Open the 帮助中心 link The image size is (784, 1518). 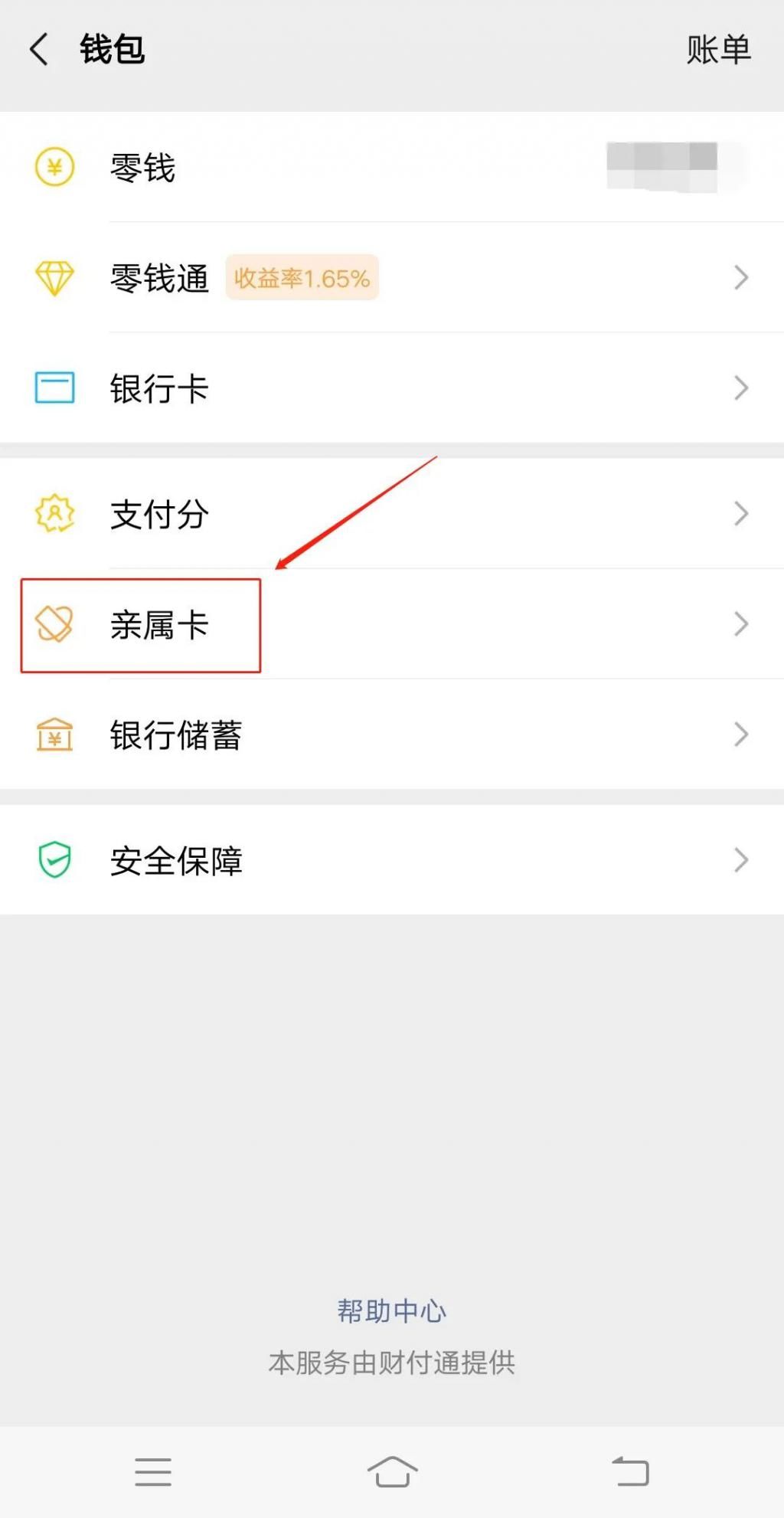[392, 1310]
